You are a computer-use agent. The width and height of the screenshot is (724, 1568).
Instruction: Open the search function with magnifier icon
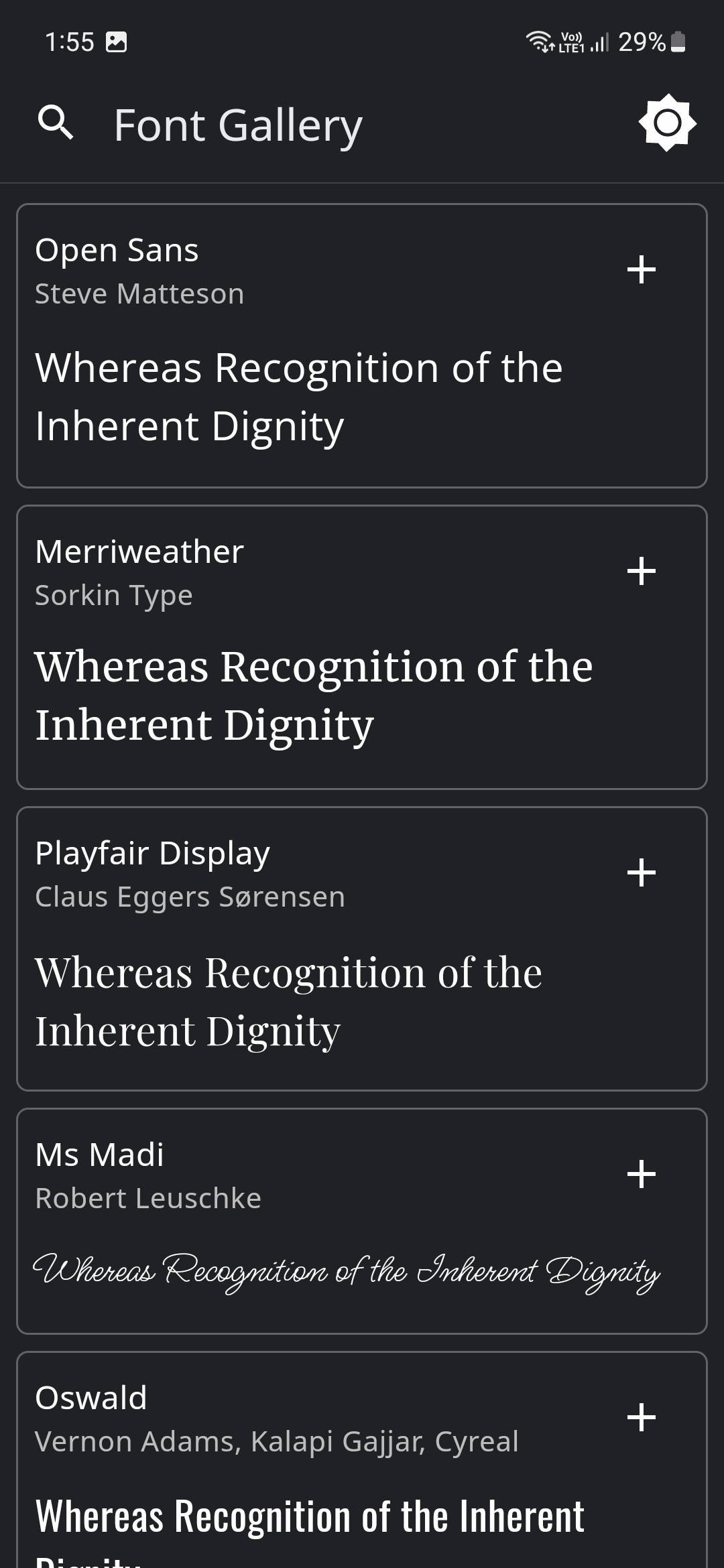pos(57,123)
